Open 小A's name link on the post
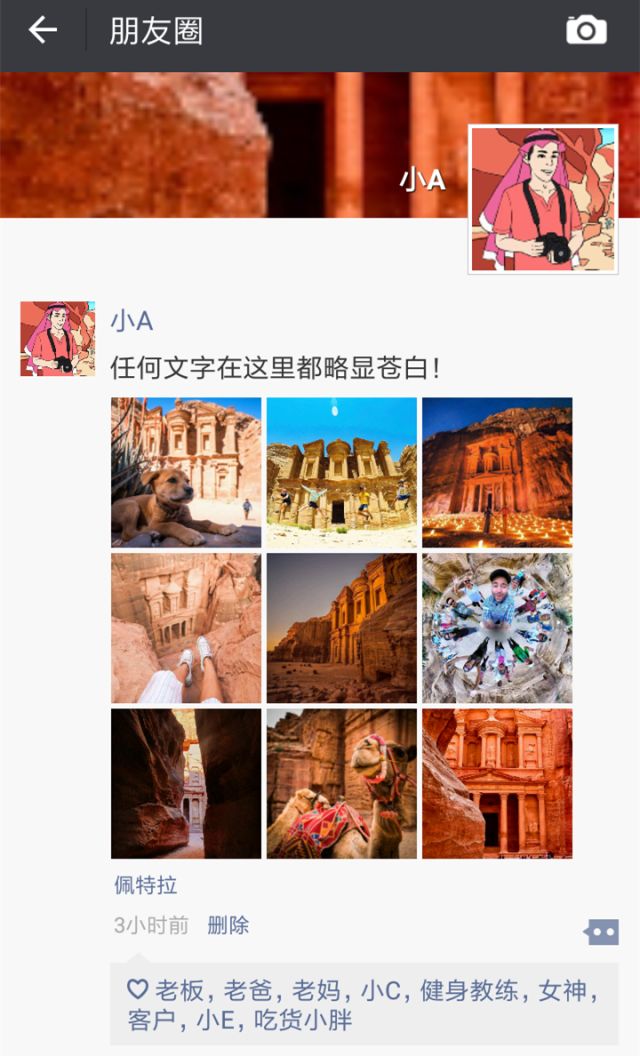The width and height of the screenshot is (640, 1056). coord(131,322)
